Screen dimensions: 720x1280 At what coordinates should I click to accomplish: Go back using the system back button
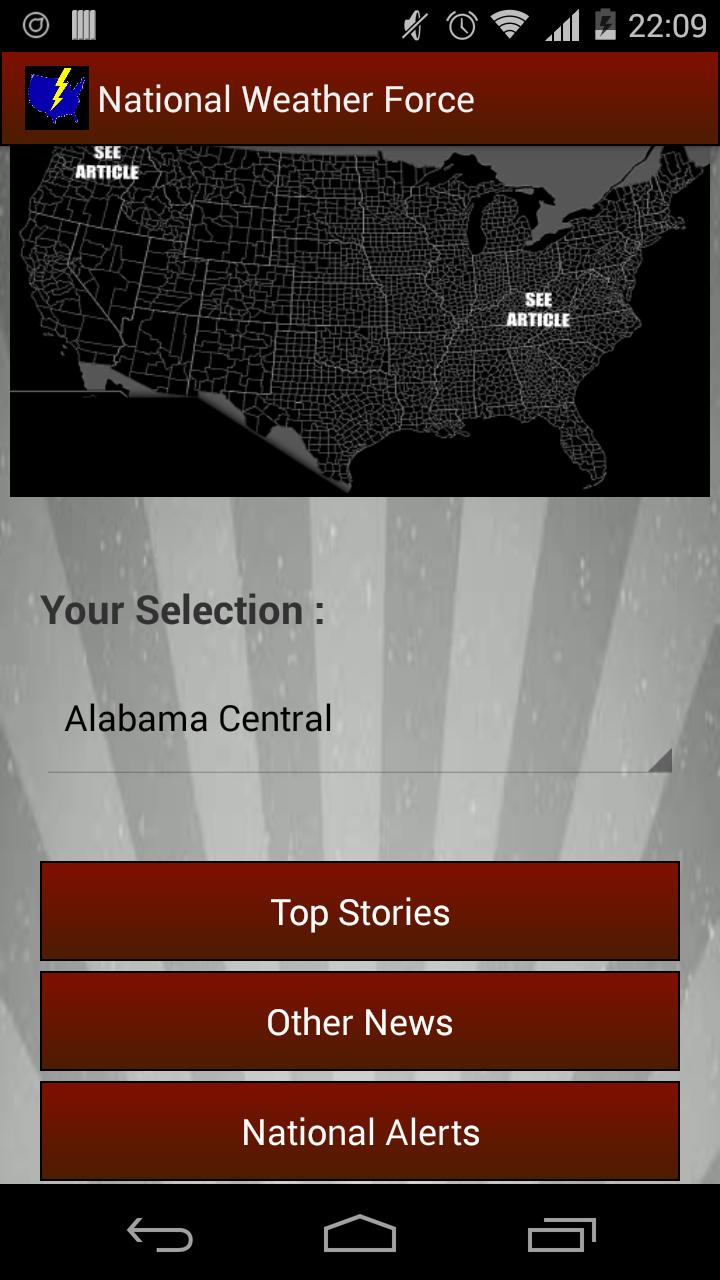pyautogui.click(x=160, y=1235)
